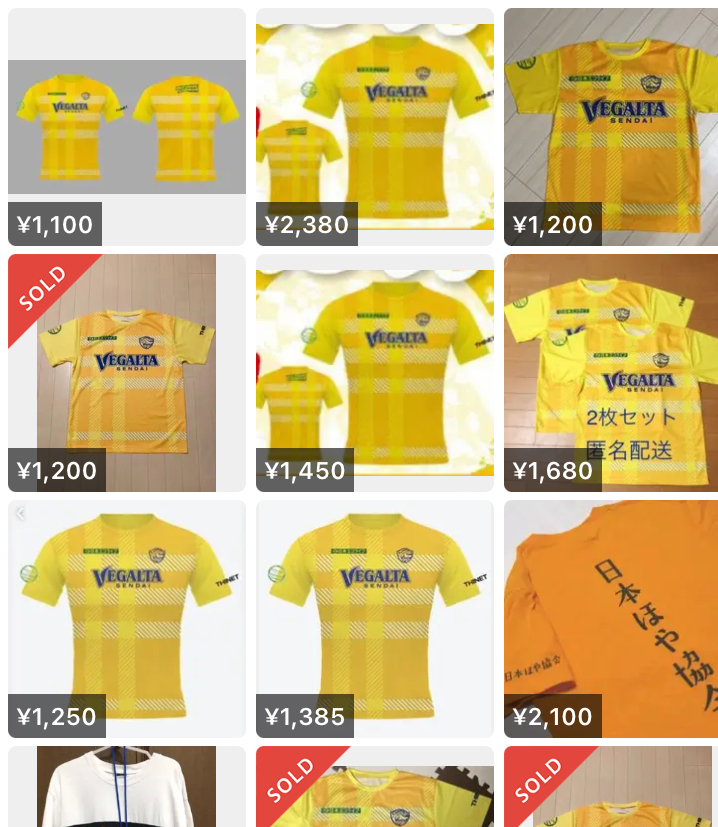Image resolution: width=718 pixels, height=827 pixels.
Task: Open the sold ¥1,200 Vegalta jersey
Action: pyautogui.click(x=127, y=373)
